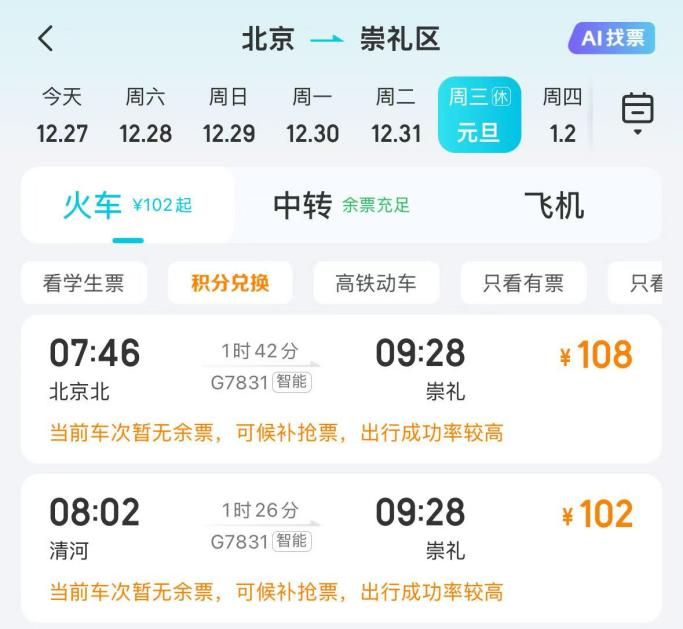Pick 周一 12.30 date
Screen dimensions: 683x629
[x=313, y=115]
